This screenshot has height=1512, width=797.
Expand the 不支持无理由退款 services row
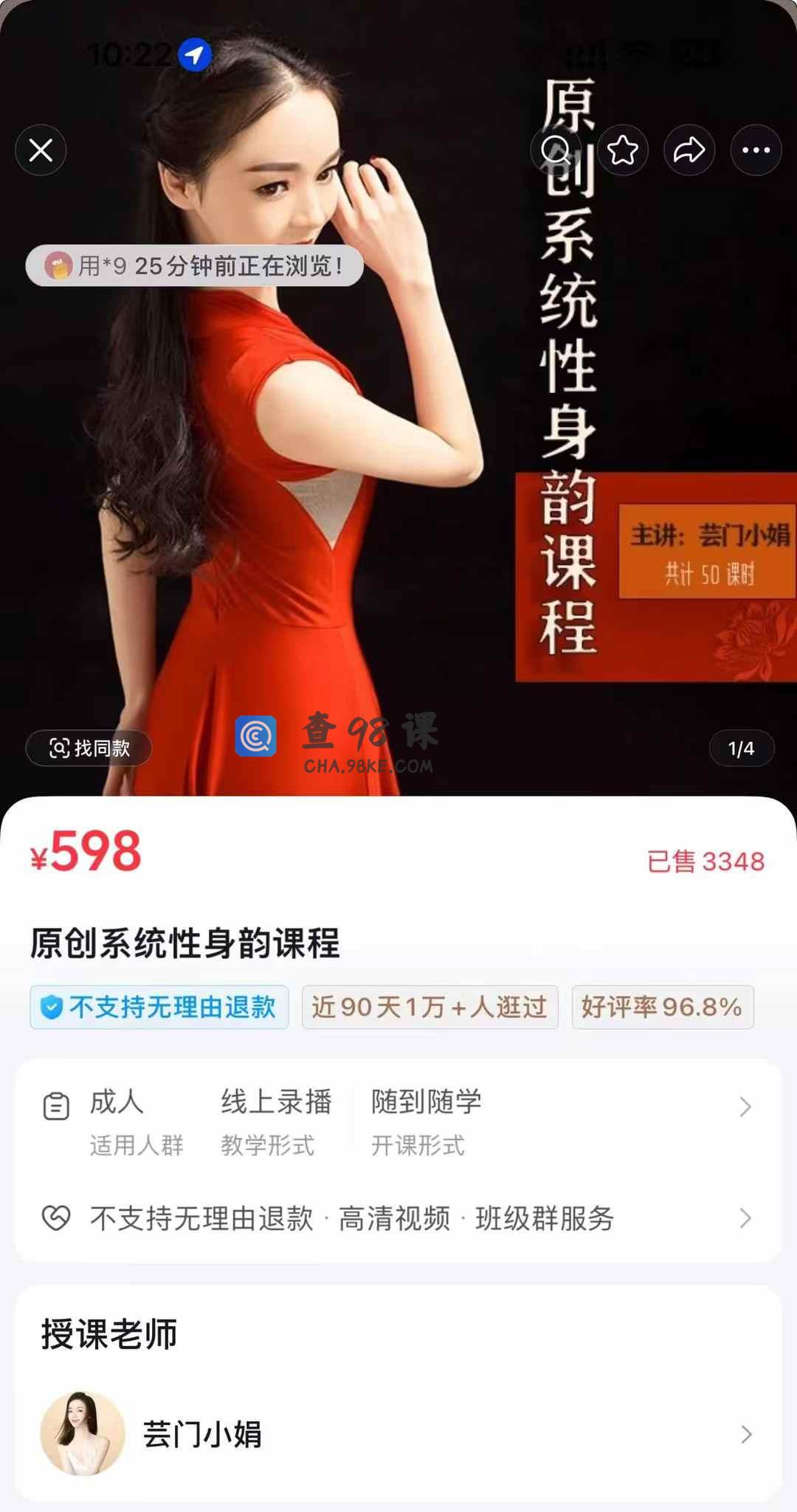[x=398, y=1218]
